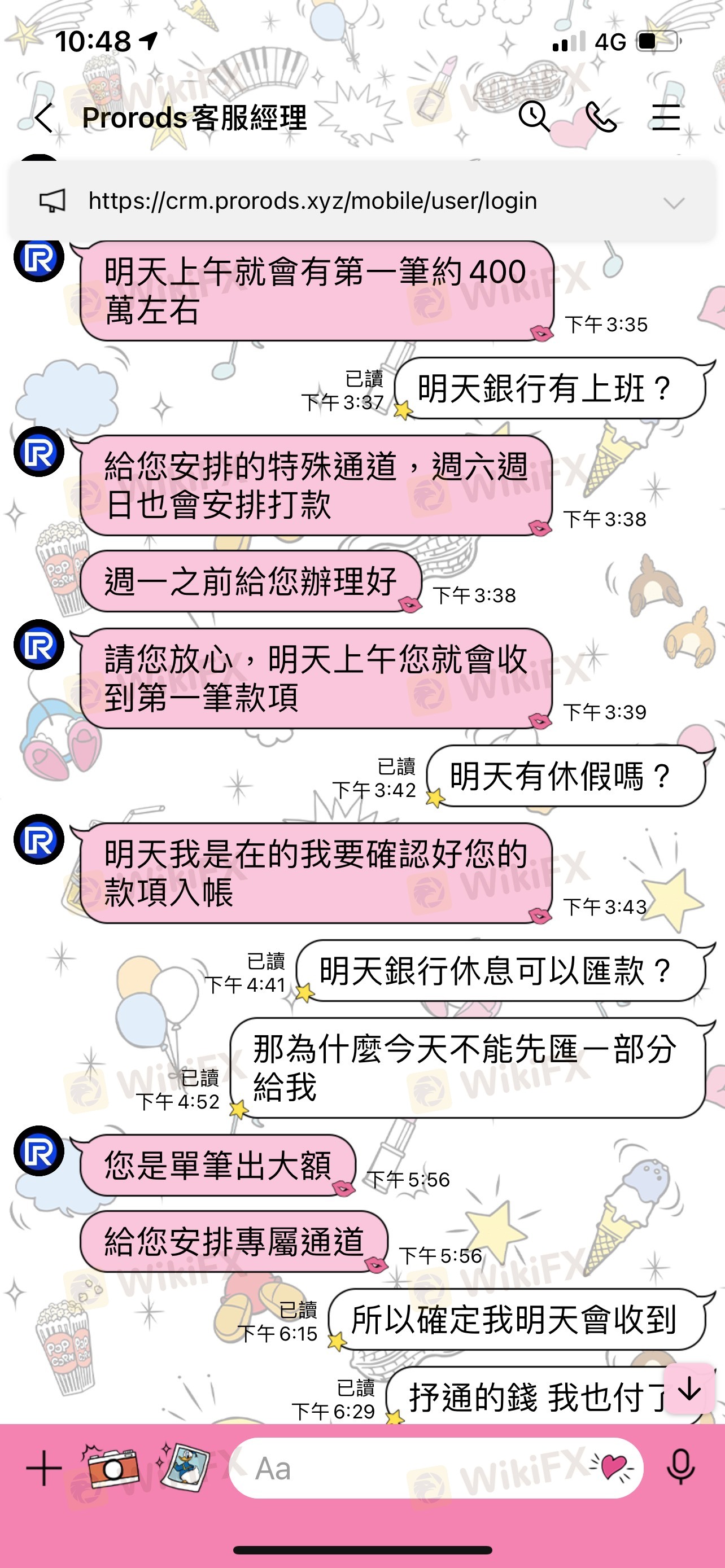The image size is (725, 1568).
Task: Jump to the latest message
Action: coord(689,1390)
